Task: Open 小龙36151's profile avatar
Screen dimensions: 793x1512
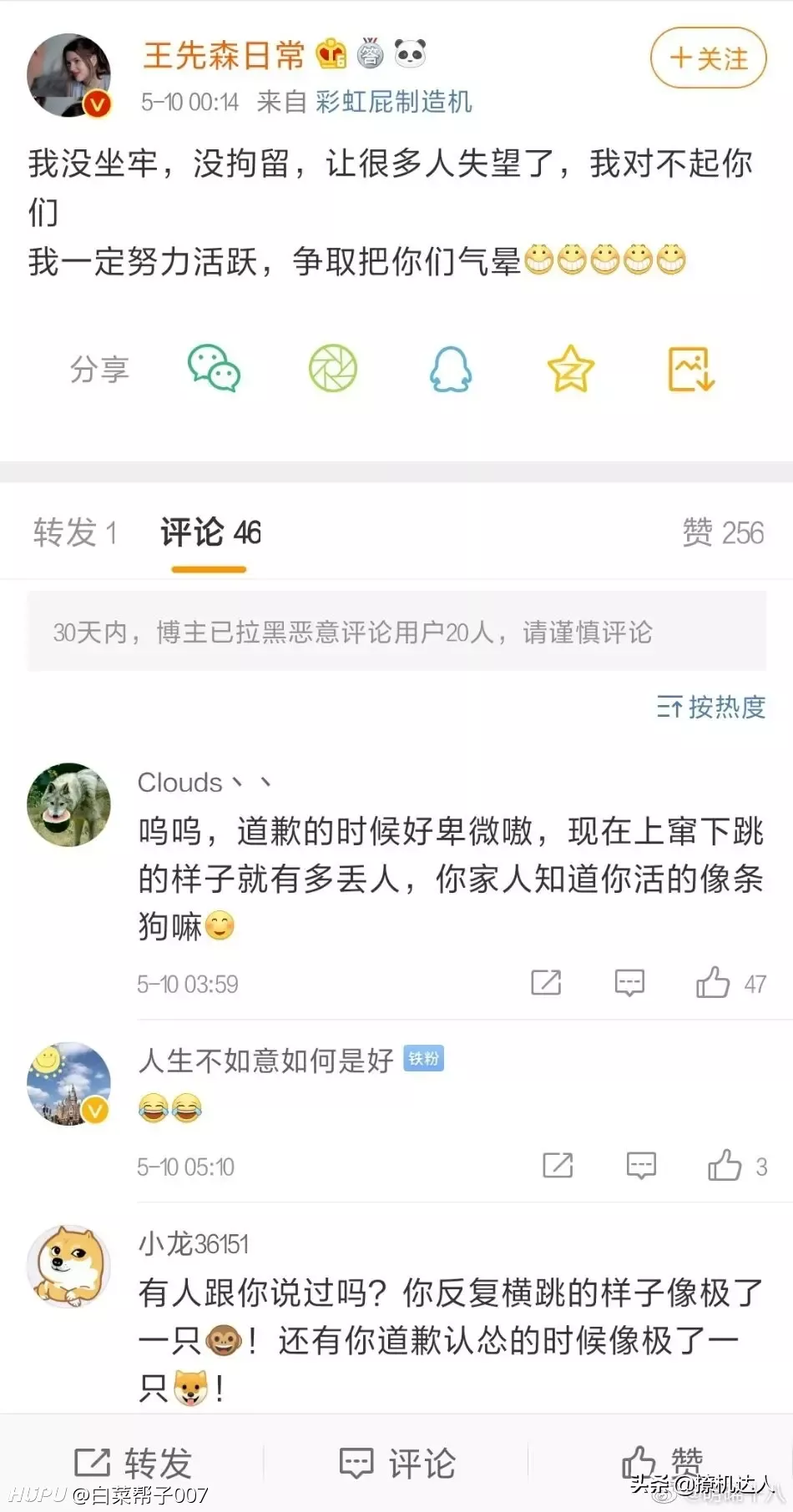Action: click(68, 1266)
